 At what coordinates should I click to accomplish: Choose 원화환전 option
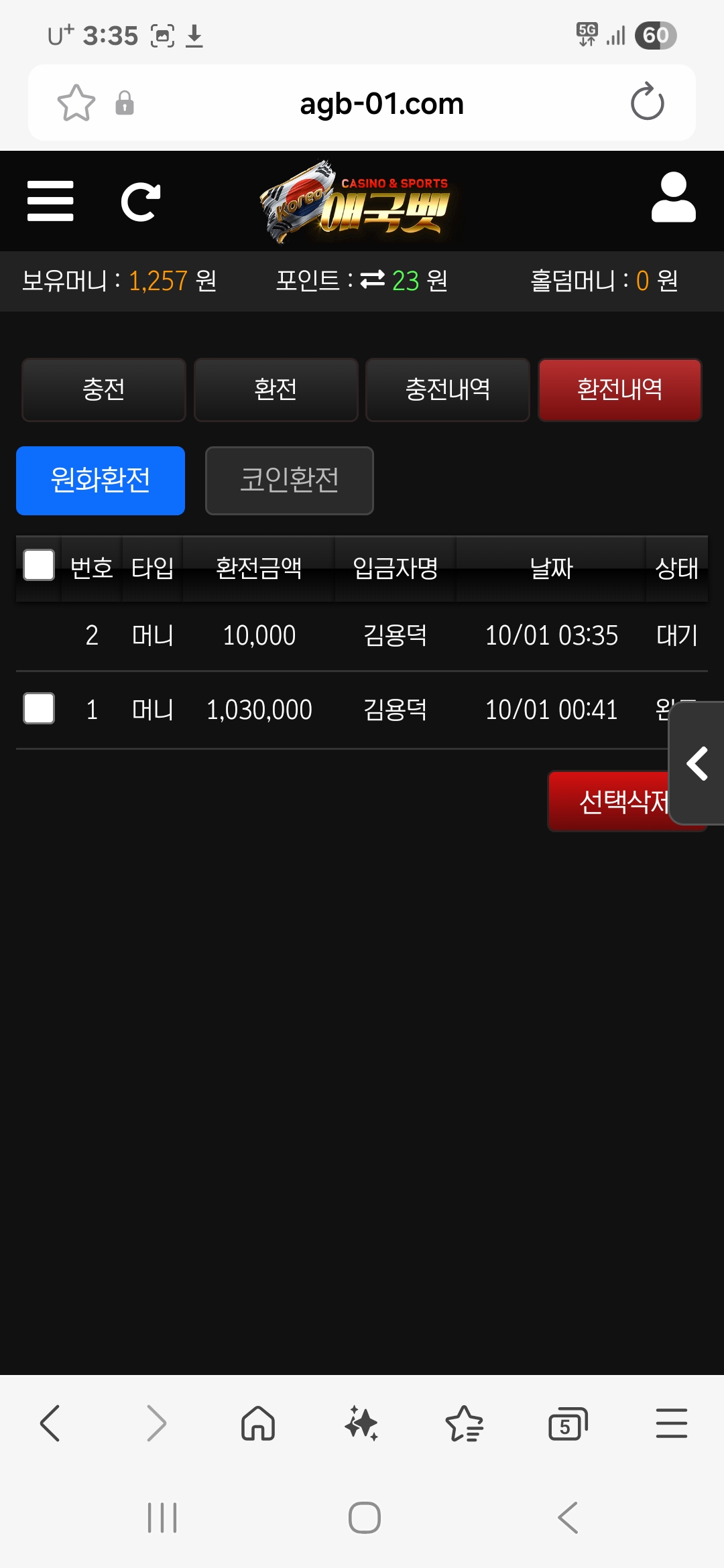pos(101,480)
